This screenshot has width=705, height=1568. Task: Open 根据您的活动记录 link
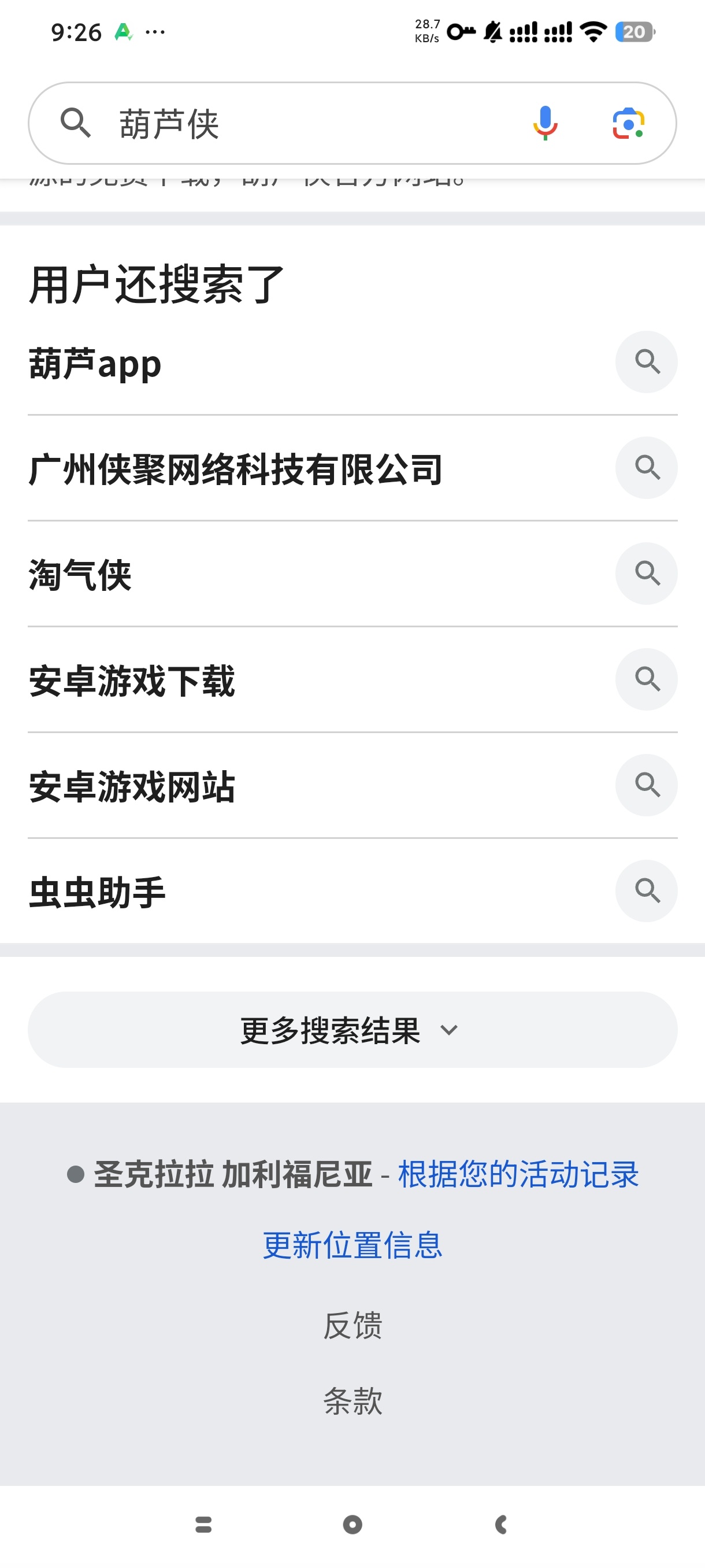pyautogui.click(x=518, y=1174)
